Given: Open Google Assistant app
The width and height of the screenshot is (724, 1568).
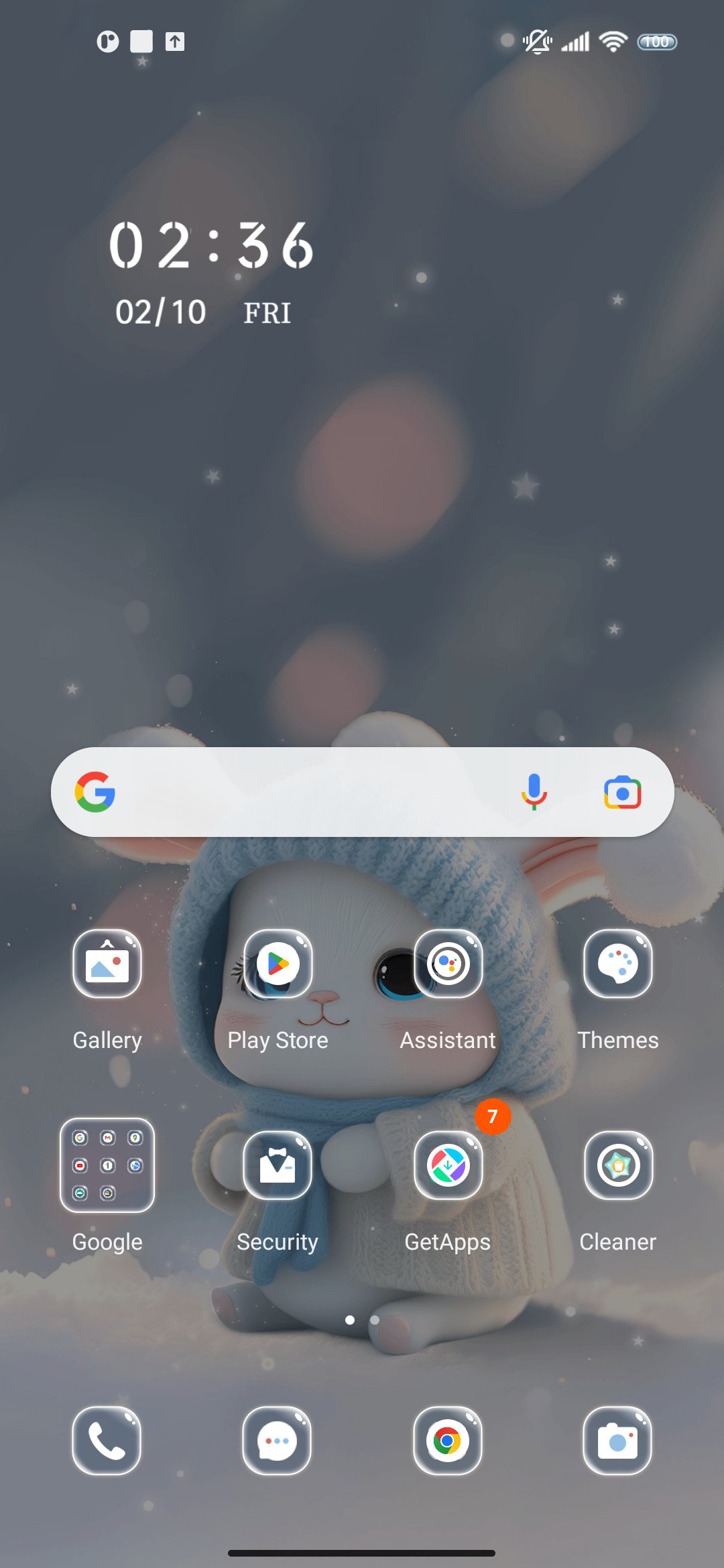Looking at the screenshot, I should (448, 964).
